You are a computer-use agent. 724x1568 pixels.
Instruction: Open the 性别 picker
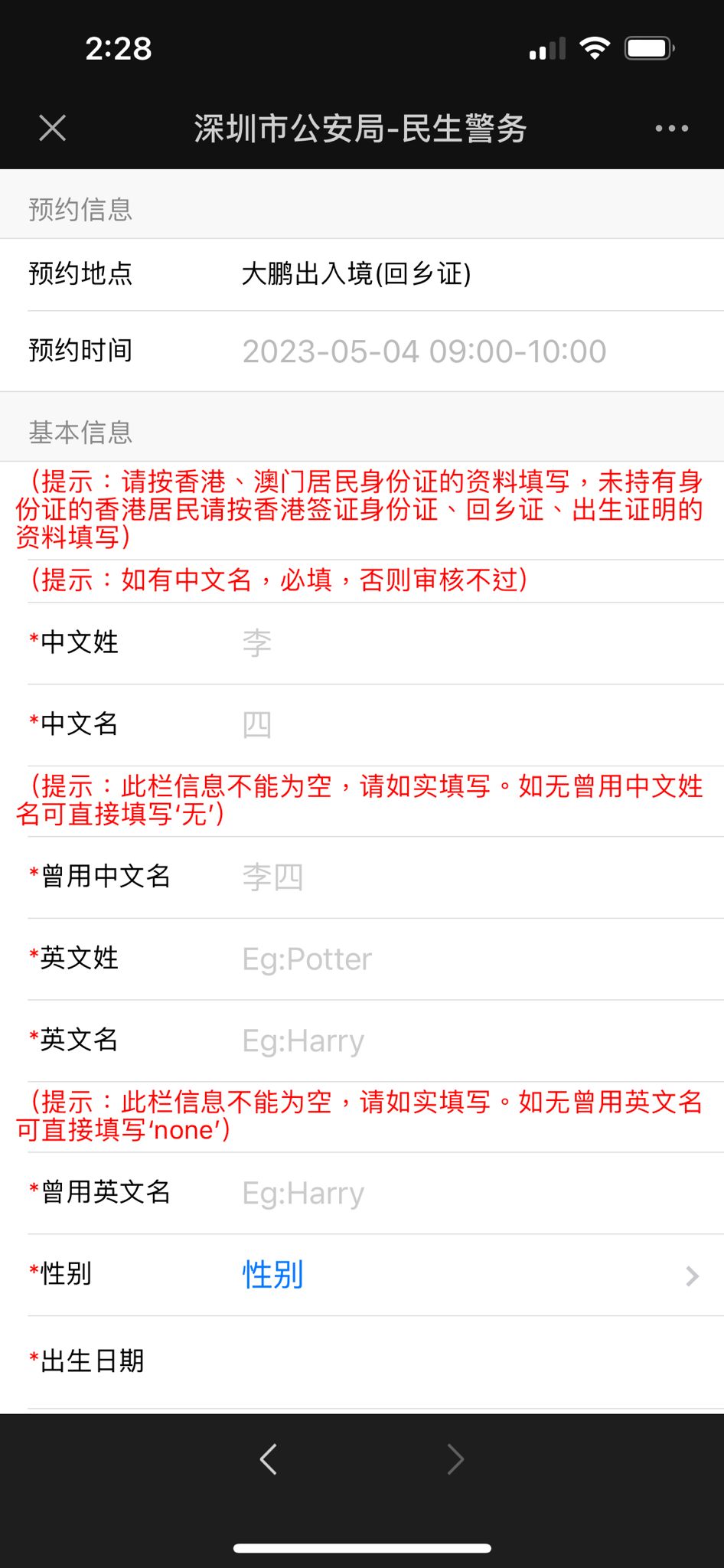click(467, 1275)
